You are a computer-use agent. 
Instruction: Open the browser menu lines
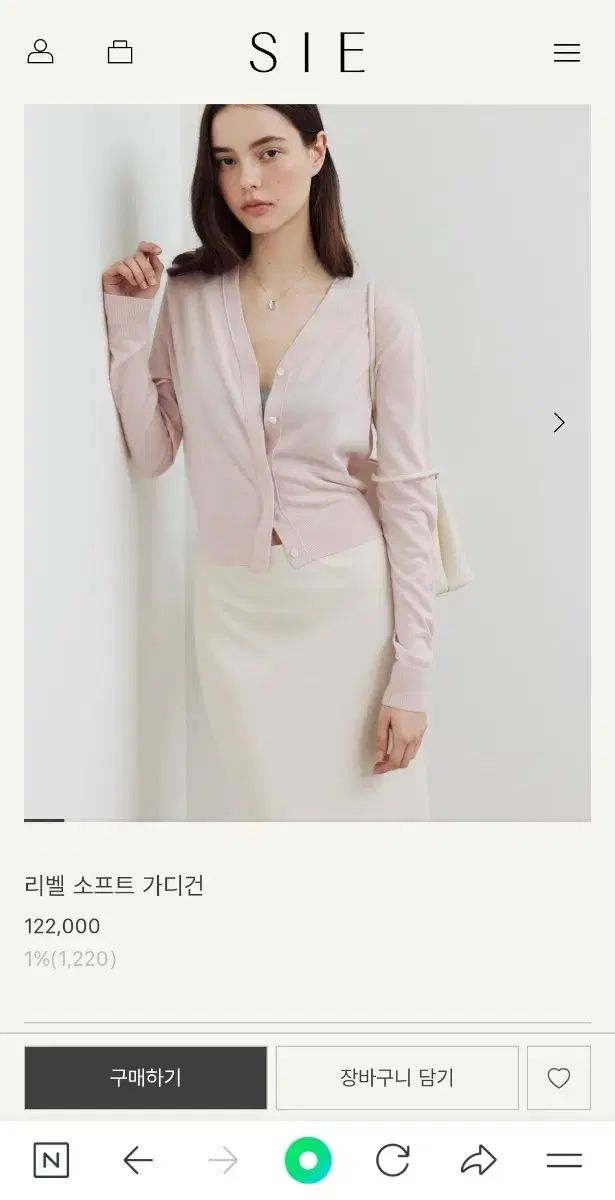click(564, 1160)
